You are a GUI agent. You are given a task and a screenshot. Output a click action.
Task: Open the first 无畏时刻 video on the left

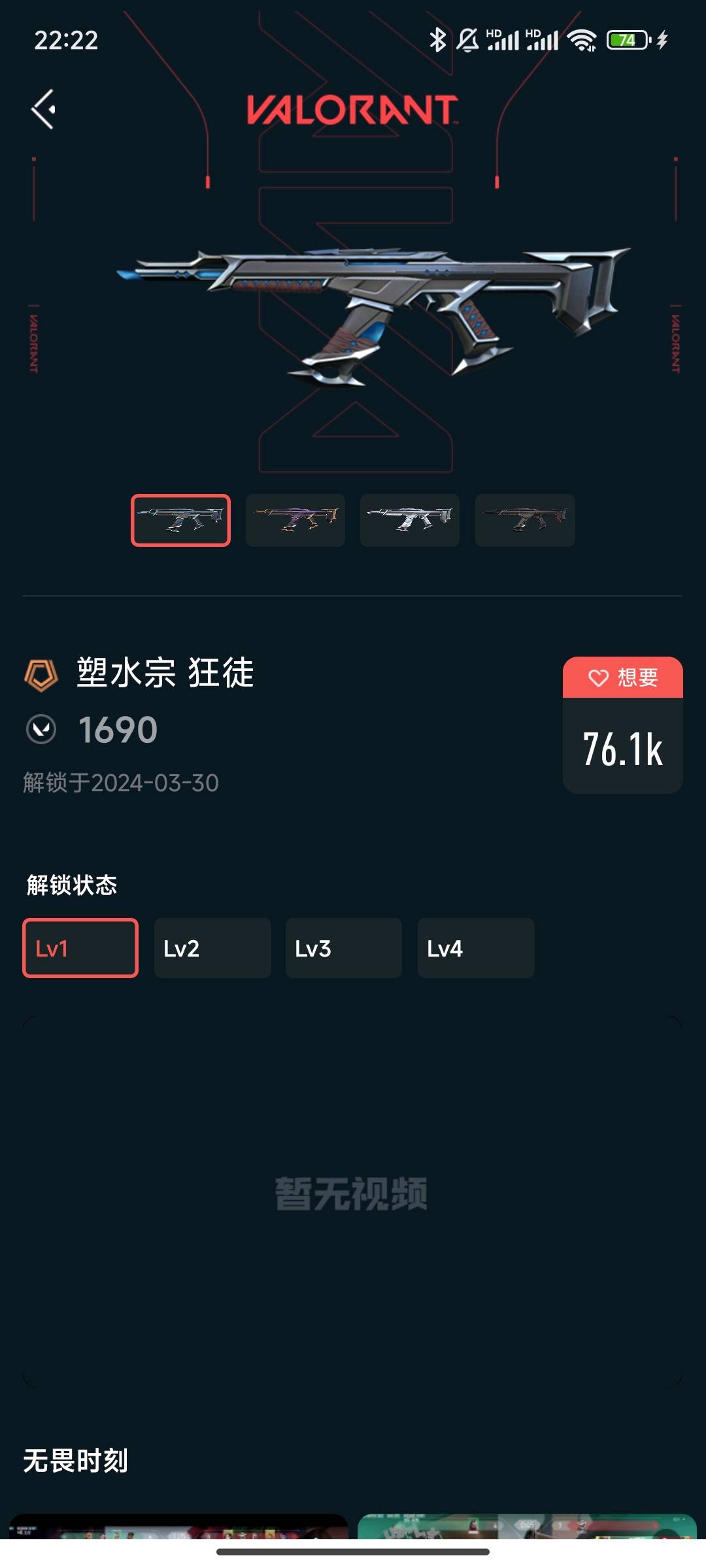coord(178,1526)
